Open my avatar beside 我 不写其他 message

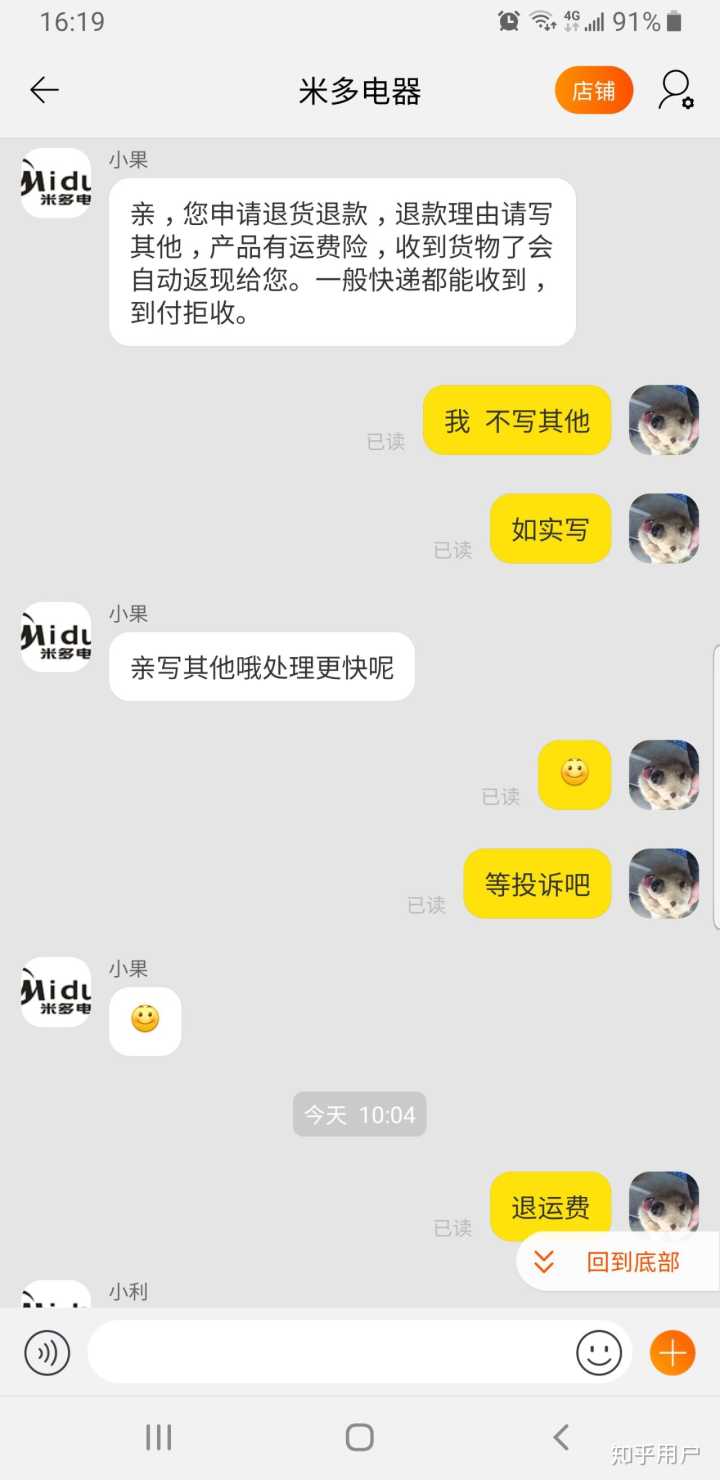[663, 420]
